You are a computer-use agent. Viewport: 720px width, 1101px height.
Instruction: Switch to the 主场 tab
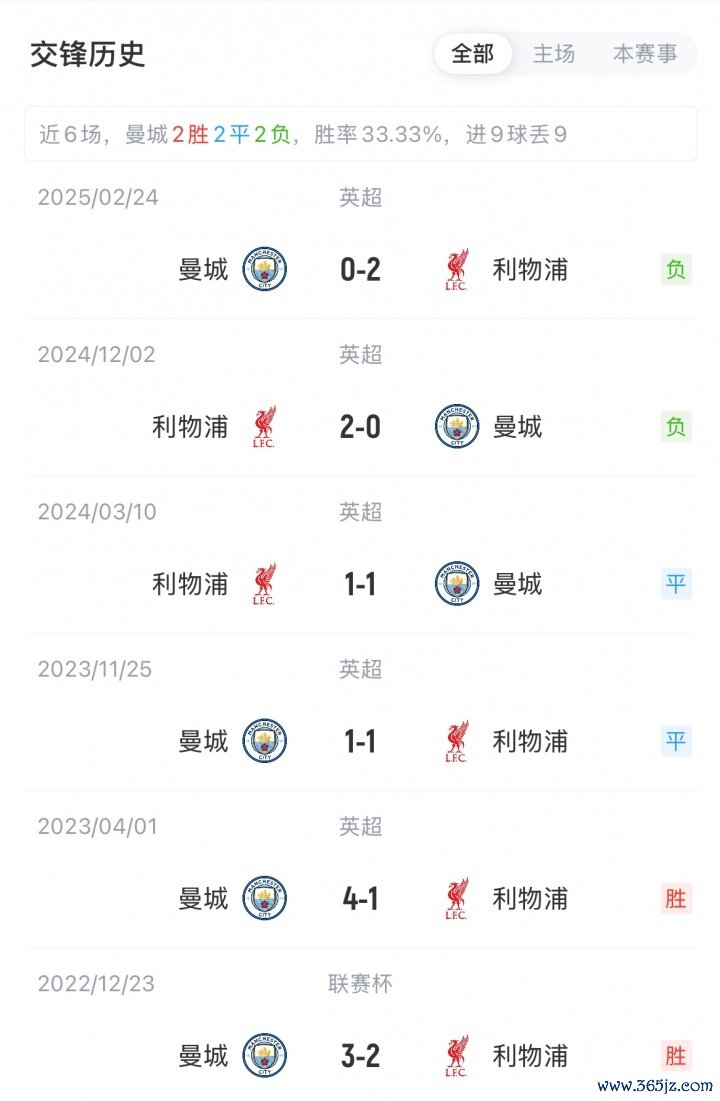coord(554,54)
